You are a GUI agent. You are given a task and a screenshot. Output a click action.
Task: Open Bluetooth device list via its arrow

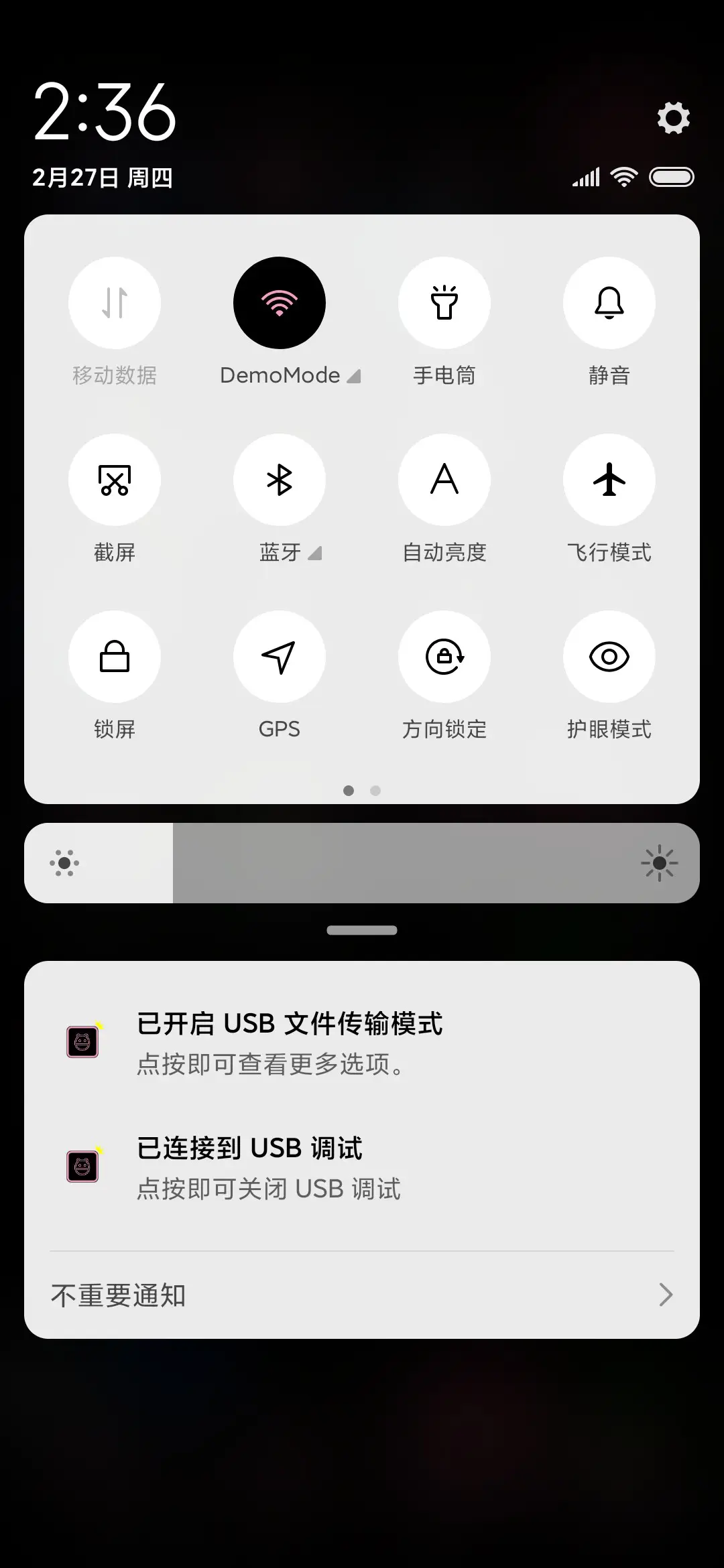[x=313, y=553]
